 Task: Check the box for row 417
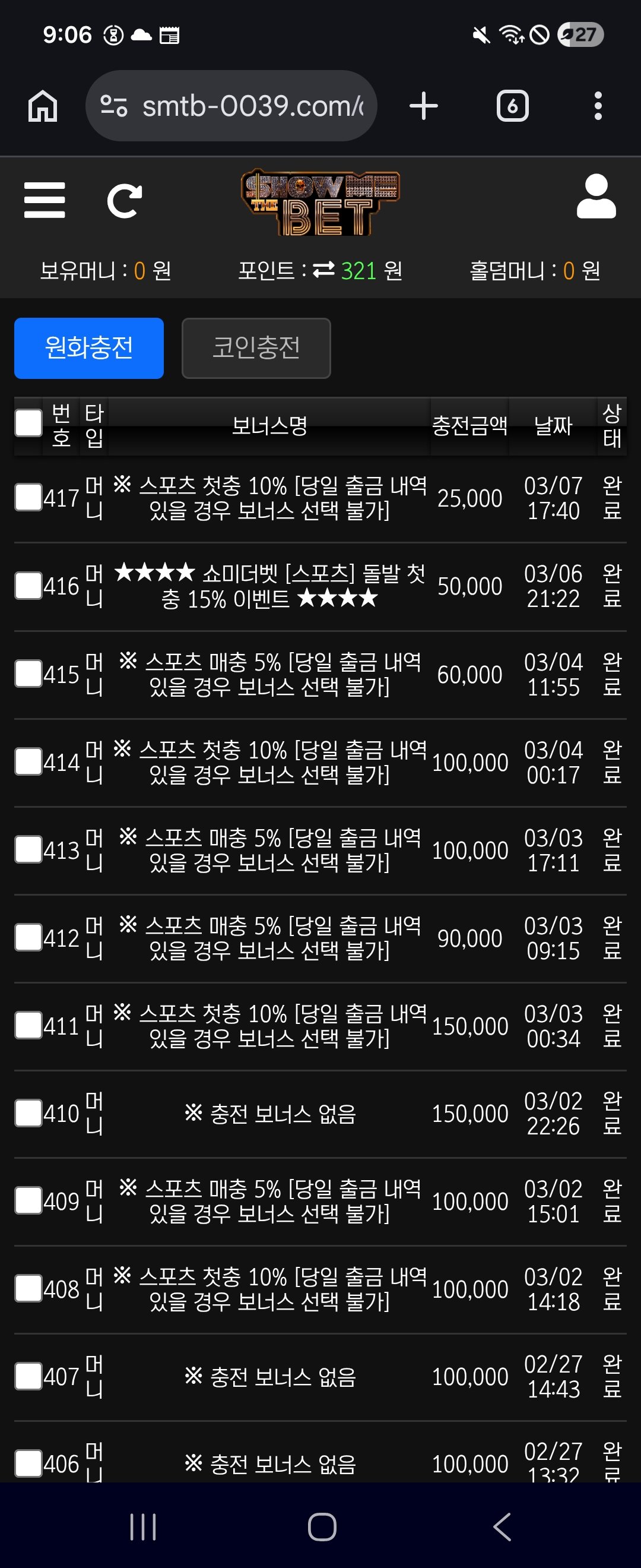28,497
